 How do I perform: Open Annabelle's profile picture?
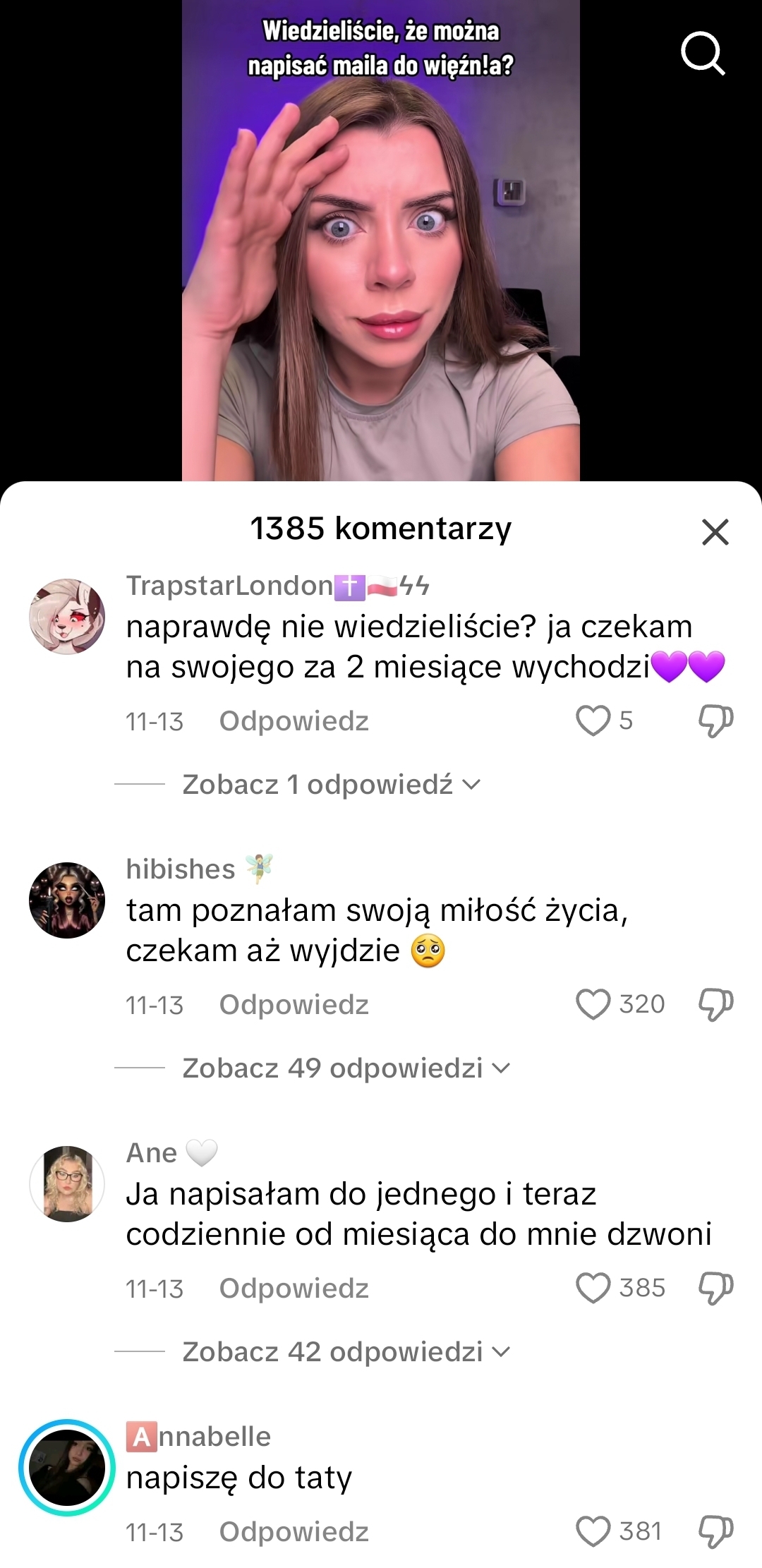click(x=67, y=1468)
